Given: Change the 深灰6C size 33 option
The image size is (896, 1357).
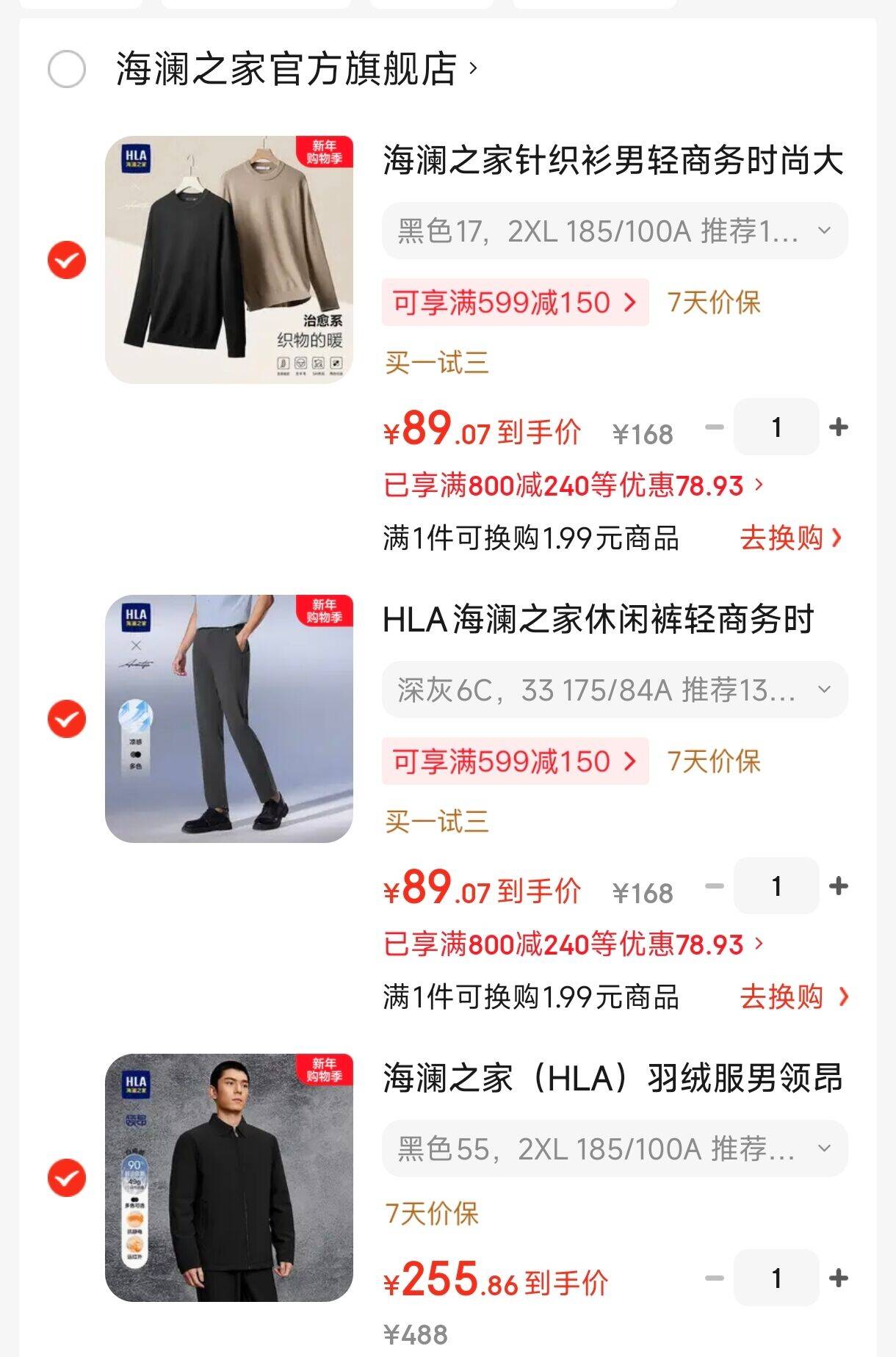Looking at the screenshot, I should pos(614,690).
